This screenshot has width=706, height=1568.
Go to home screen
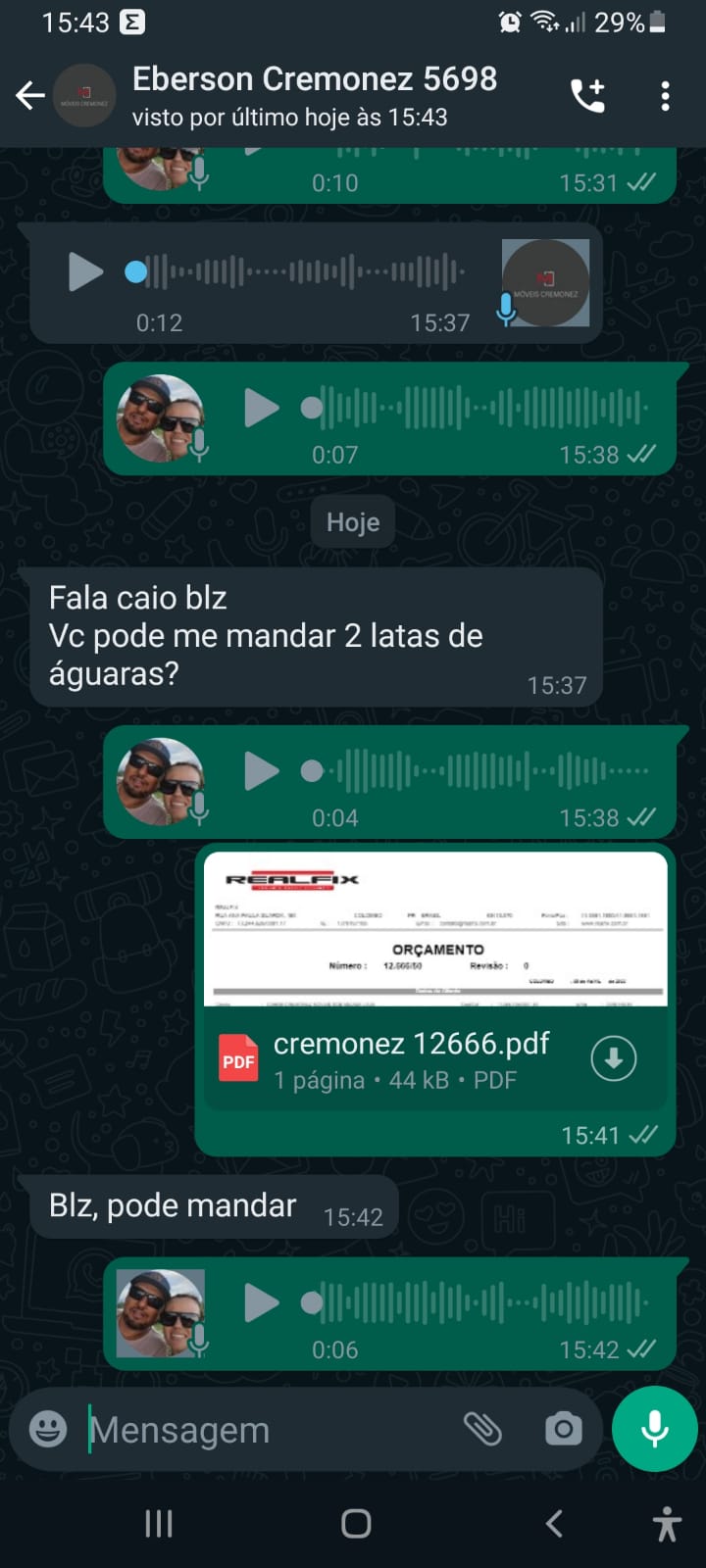(x=355, y=1523)
